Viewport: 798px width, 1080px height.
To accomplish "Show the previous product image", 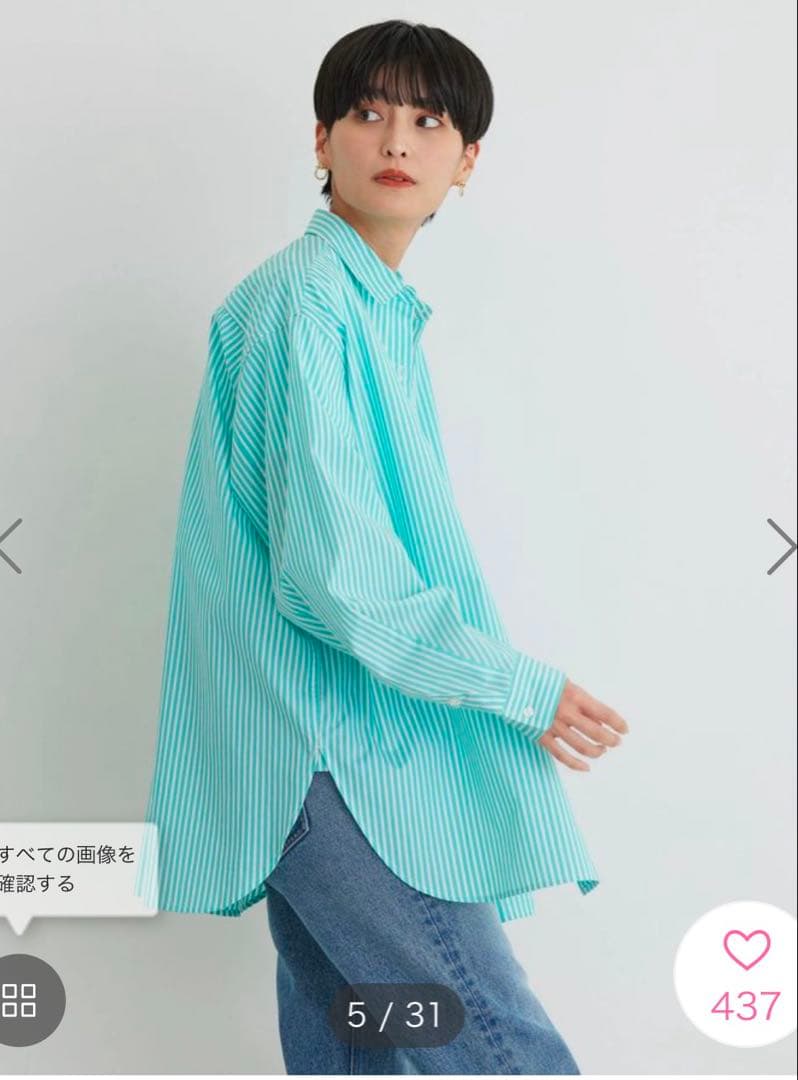I will [x=10, y=546].
